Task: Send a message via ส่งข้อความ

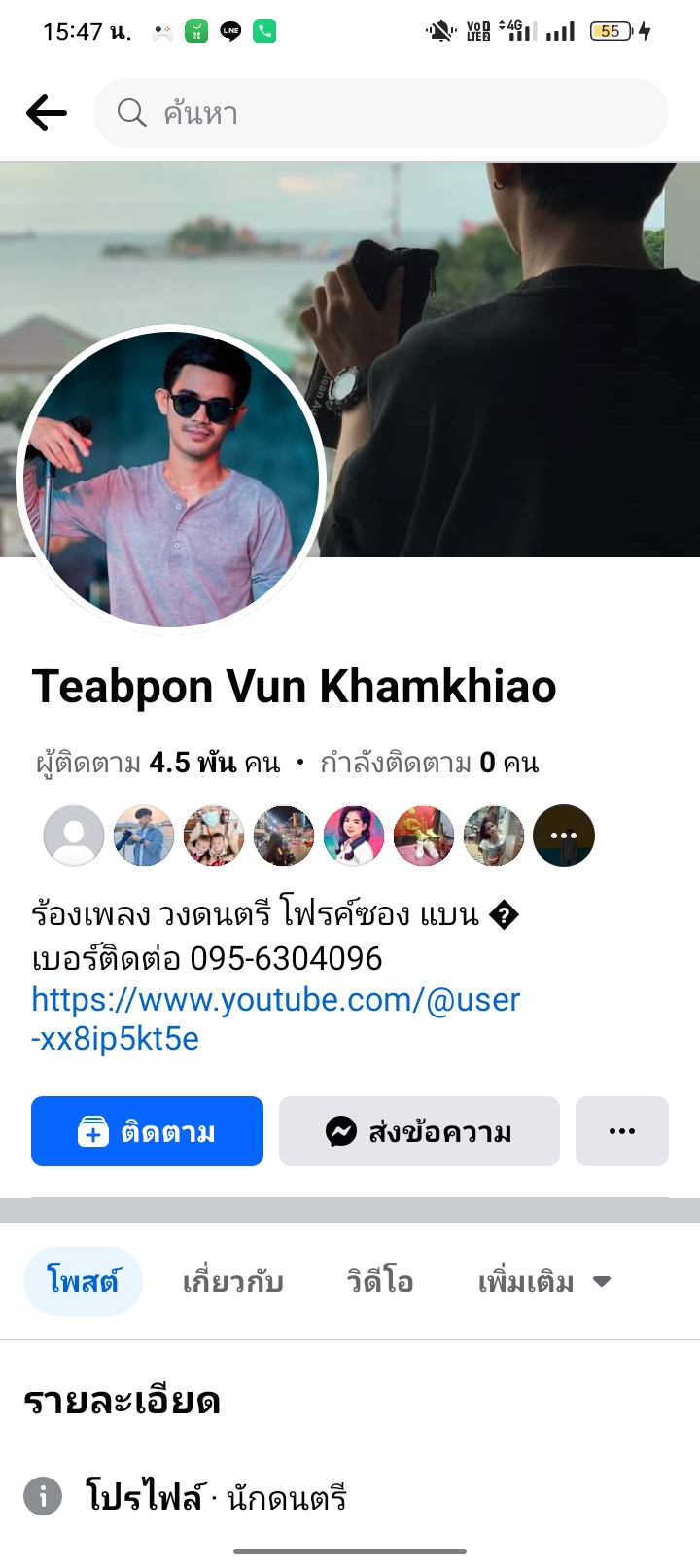Action: click(x=419, y=1131)
